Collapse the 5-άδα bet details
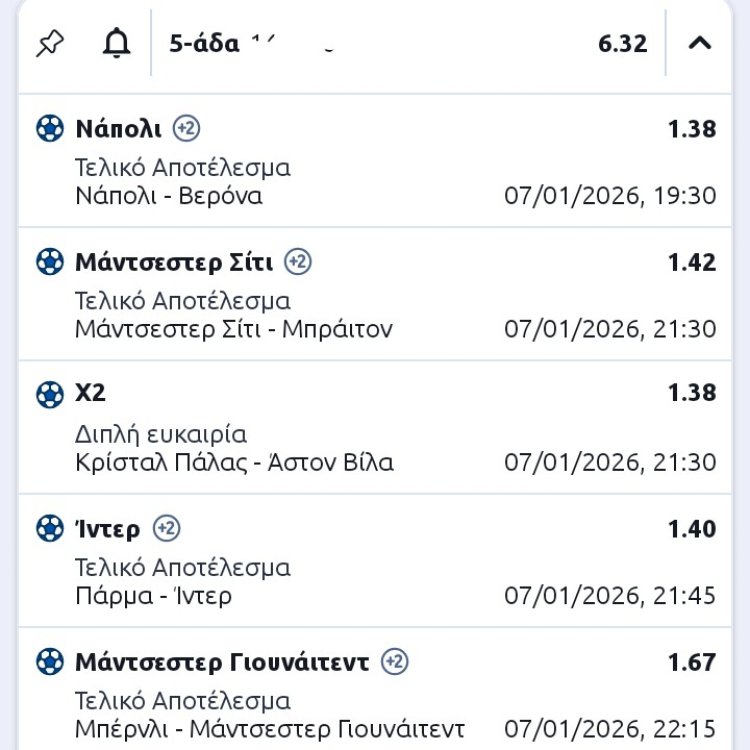 coord(700,44)
